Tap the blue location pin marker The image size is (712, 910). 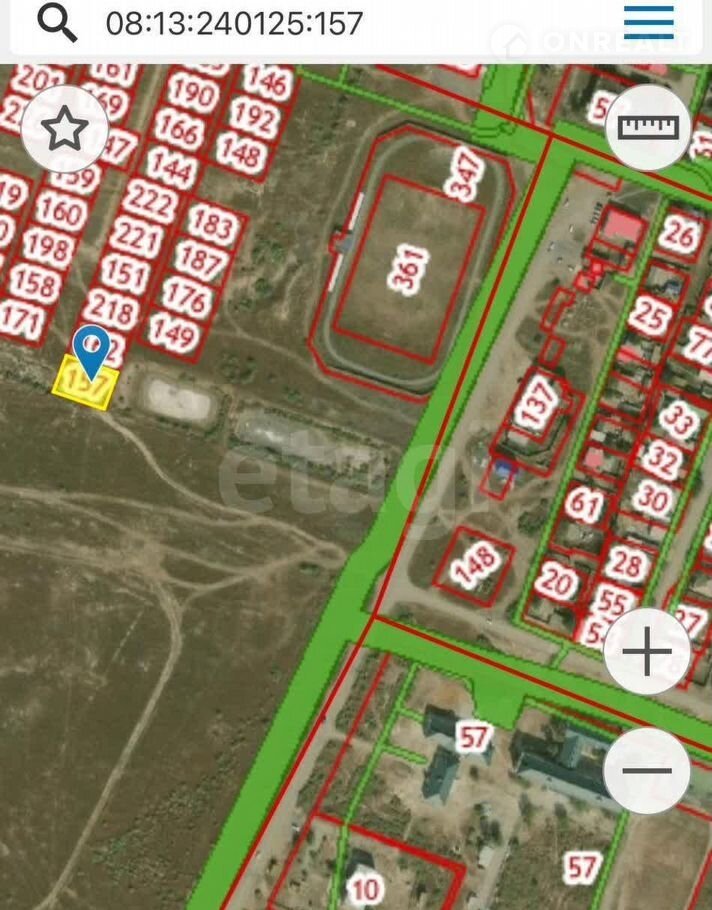tap(92, 351)
